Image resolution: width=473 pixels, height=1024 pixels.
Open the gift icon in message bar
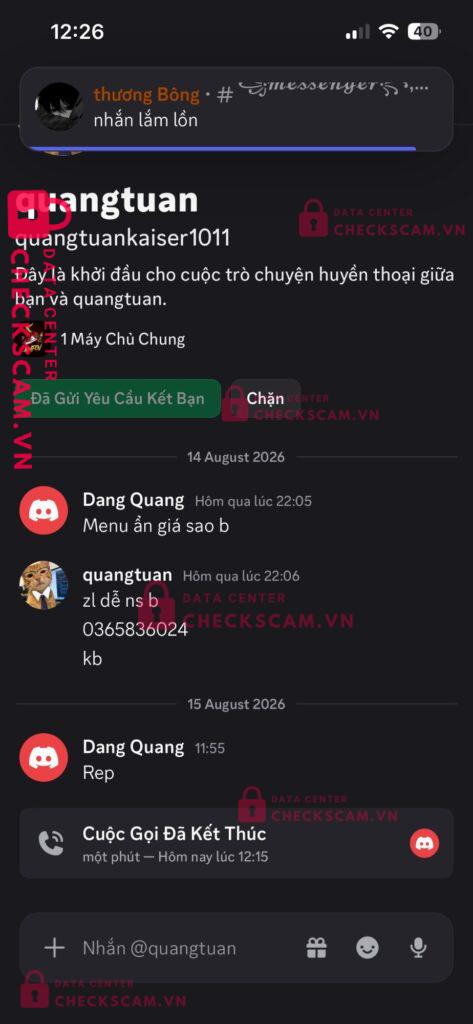[317, 948]
